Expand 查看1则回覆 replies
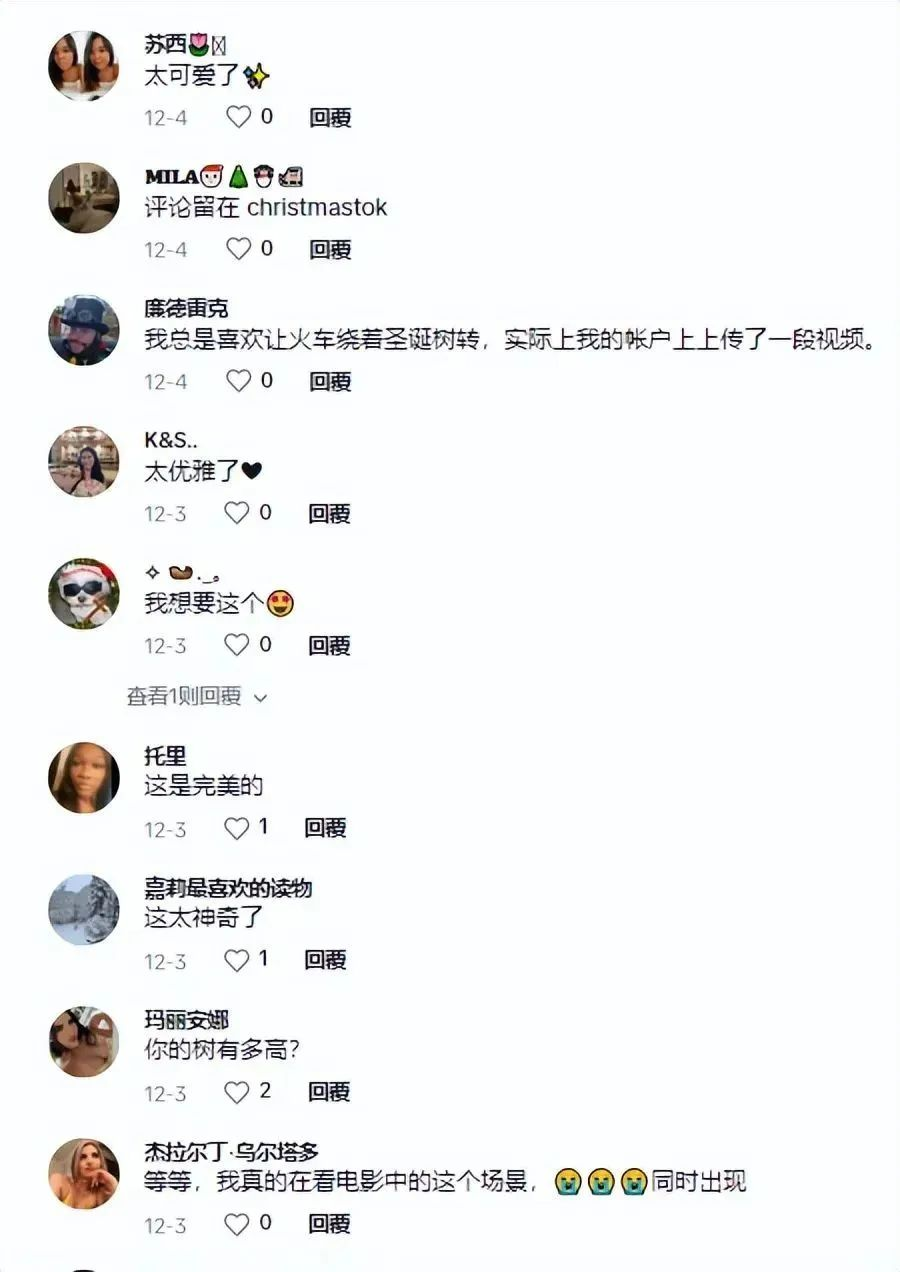Viewport: 900px width, 1272px height. tap(196, 697)
